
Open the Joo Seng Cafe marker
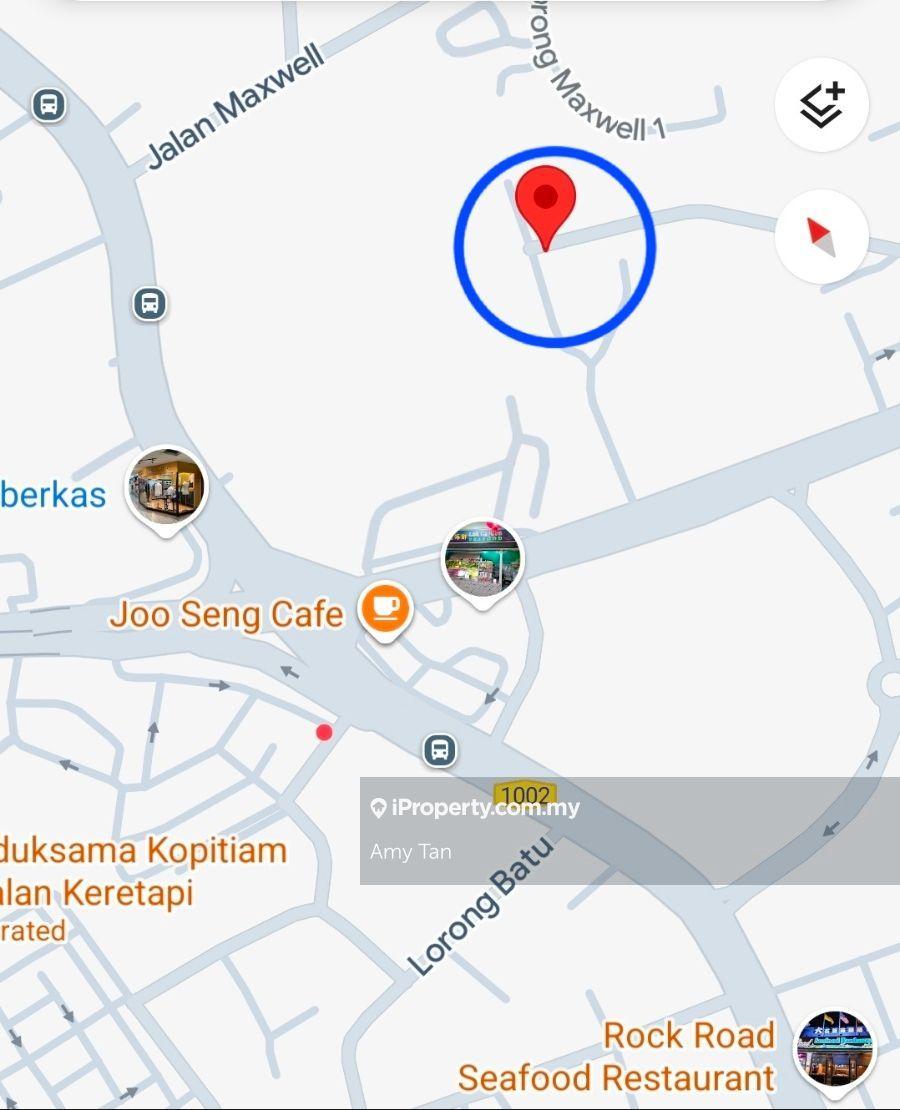[x=385, y=607]
